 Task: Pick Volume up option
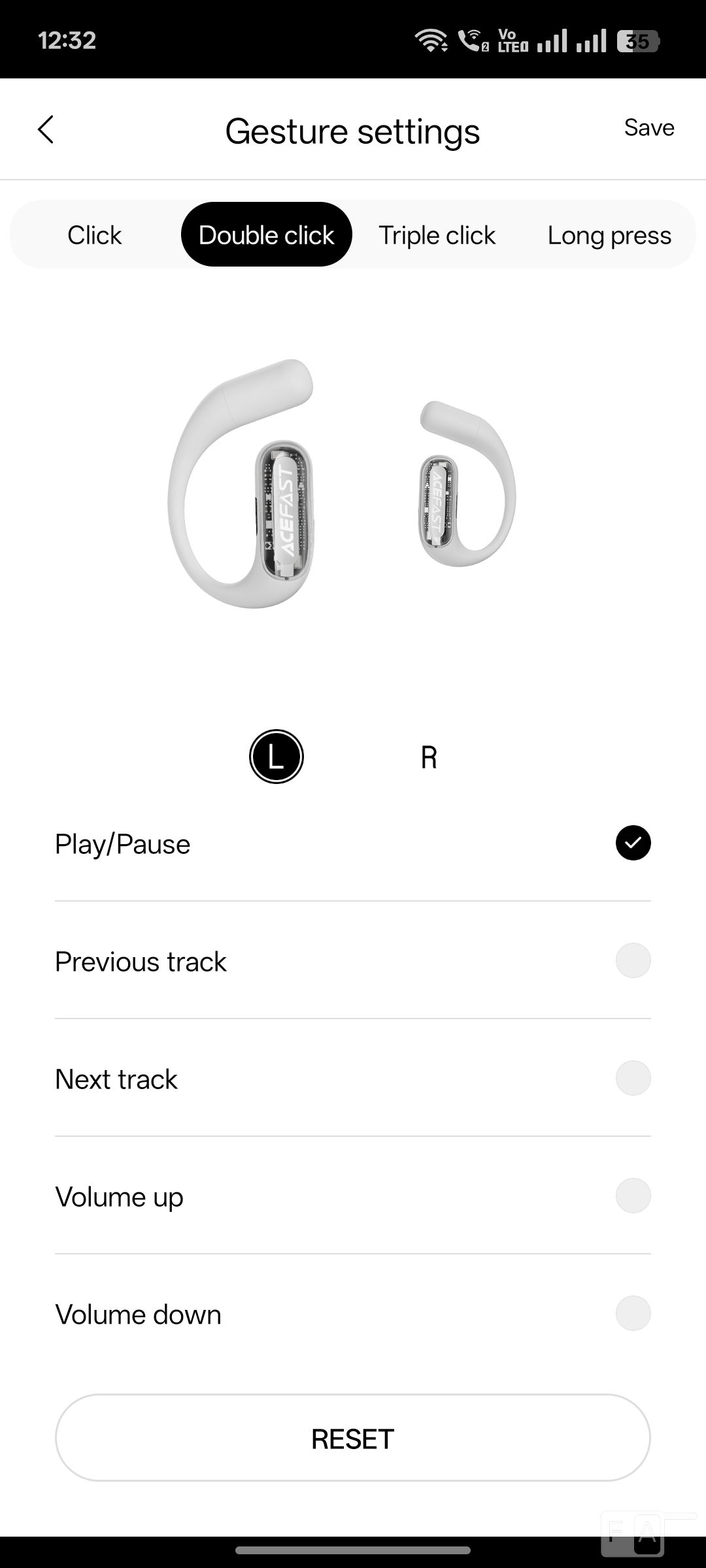pyautogui.click(x=353, y=1196)
